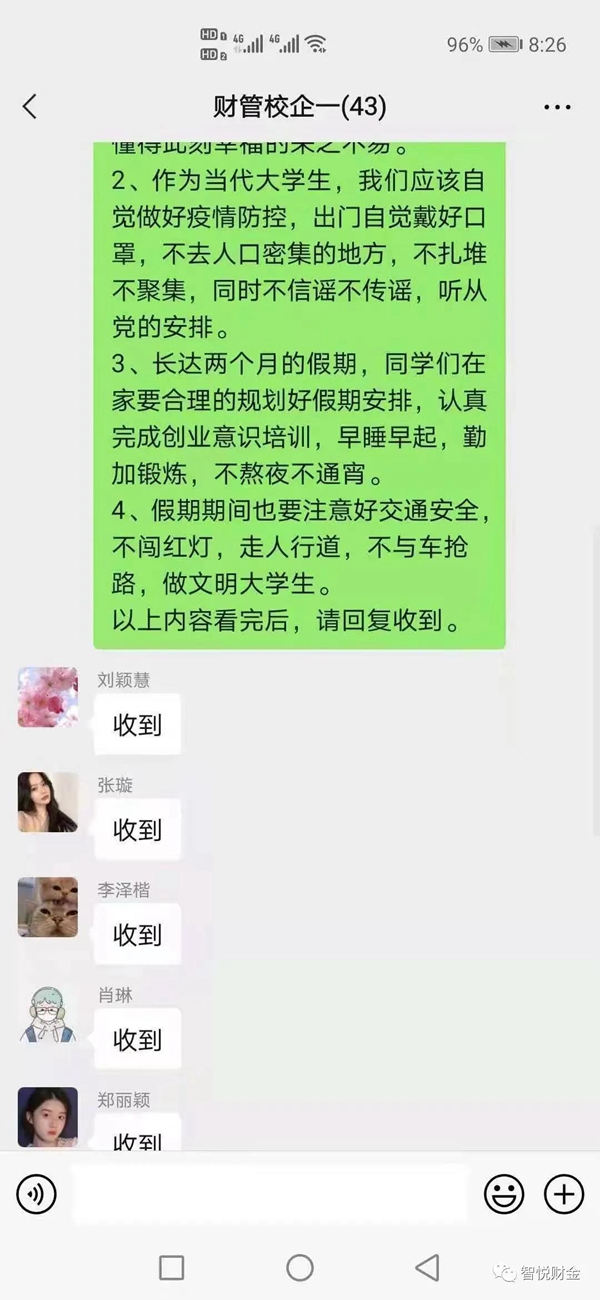This screenshot has width=600, height=1300.
Task: View 张璇's profile avatar
Action: click(x=47, y=802)
